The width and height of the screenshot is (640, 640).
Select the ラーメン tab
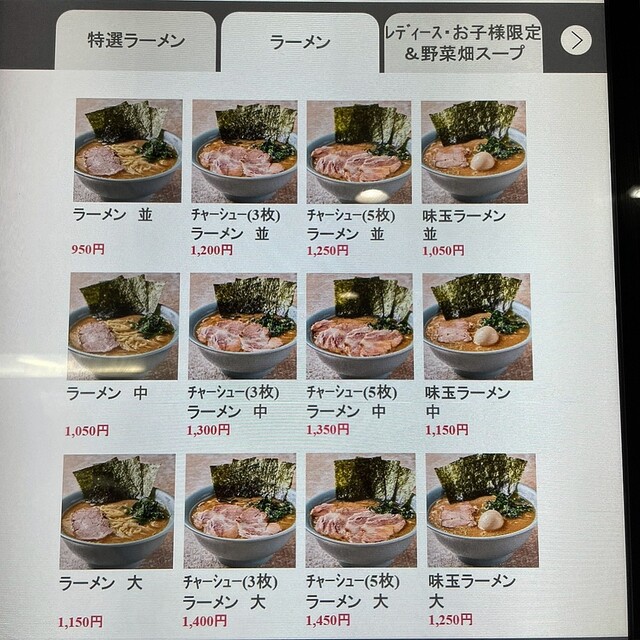[x=299, y=42]
